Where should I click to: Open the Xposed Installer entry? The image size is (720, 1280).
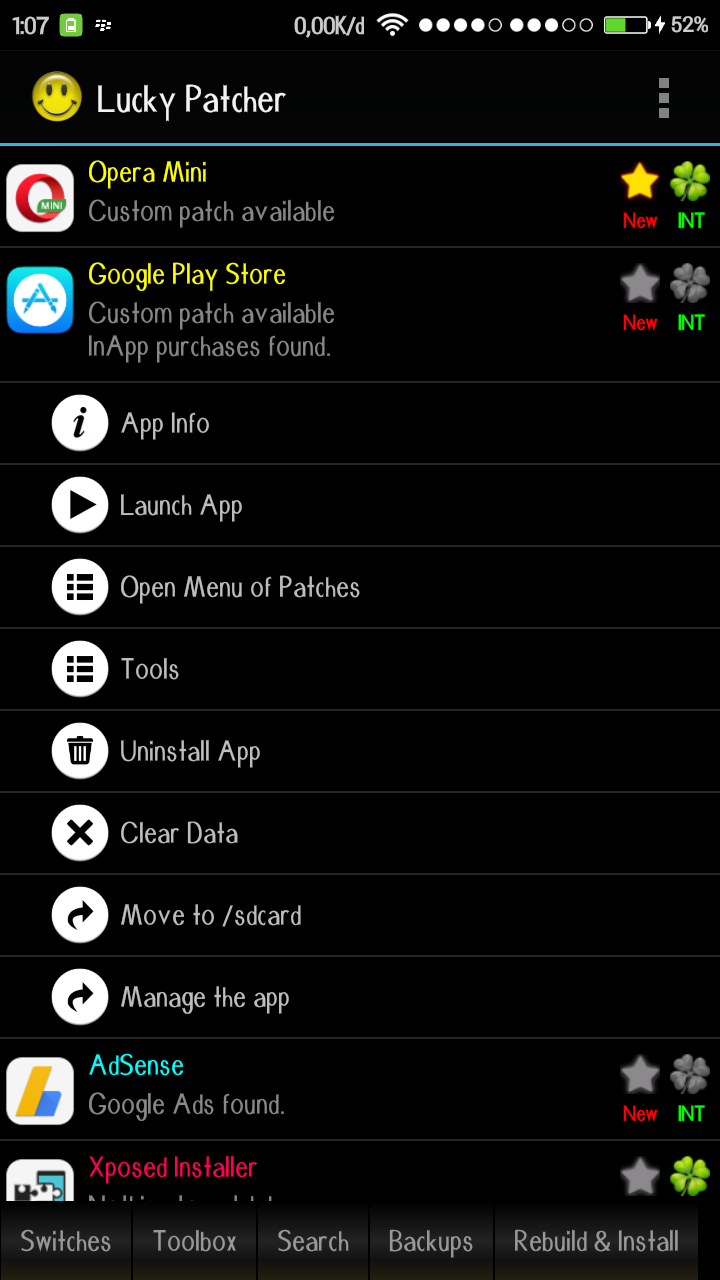[x=300, y=1174]
